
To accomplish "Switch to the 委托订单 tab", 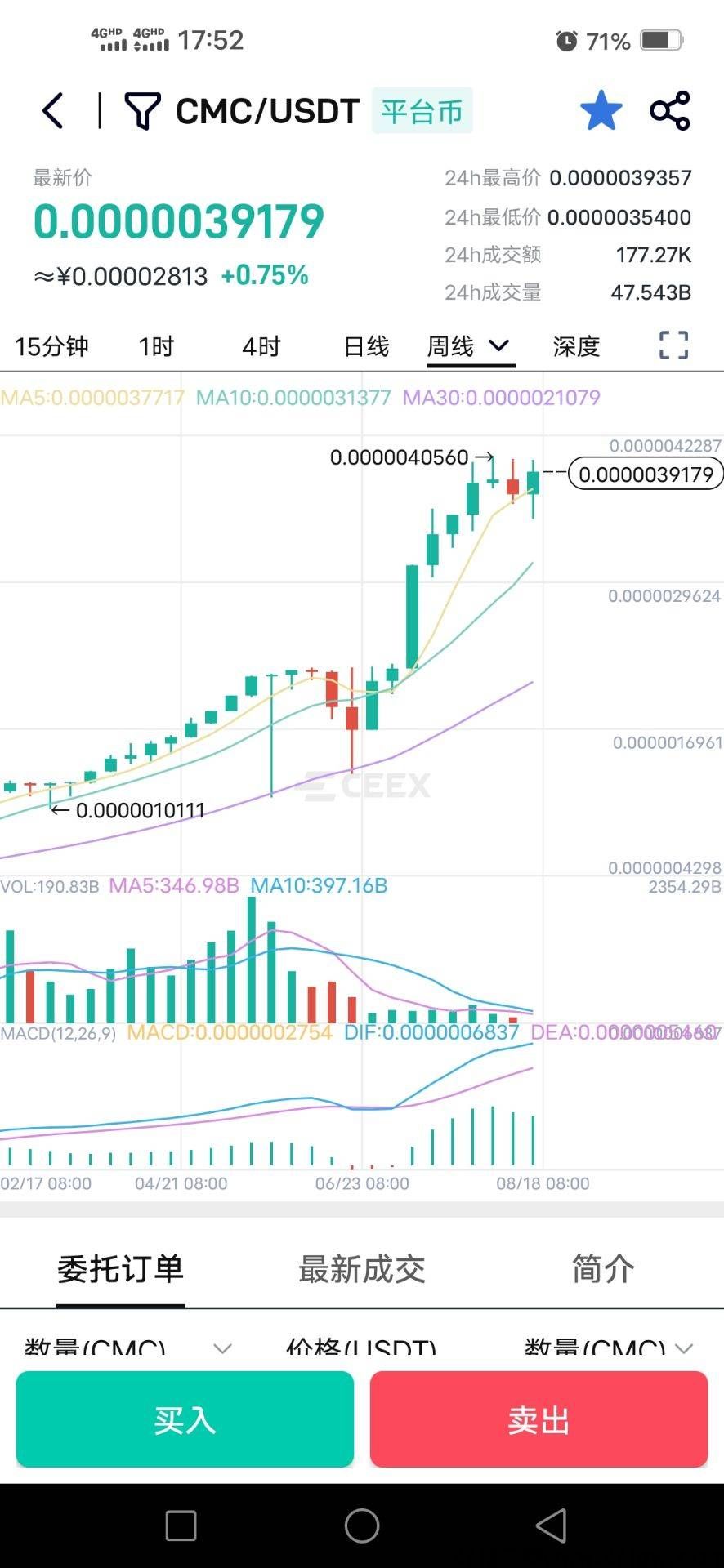I will pyautogui.click(x=121, y=1269).
